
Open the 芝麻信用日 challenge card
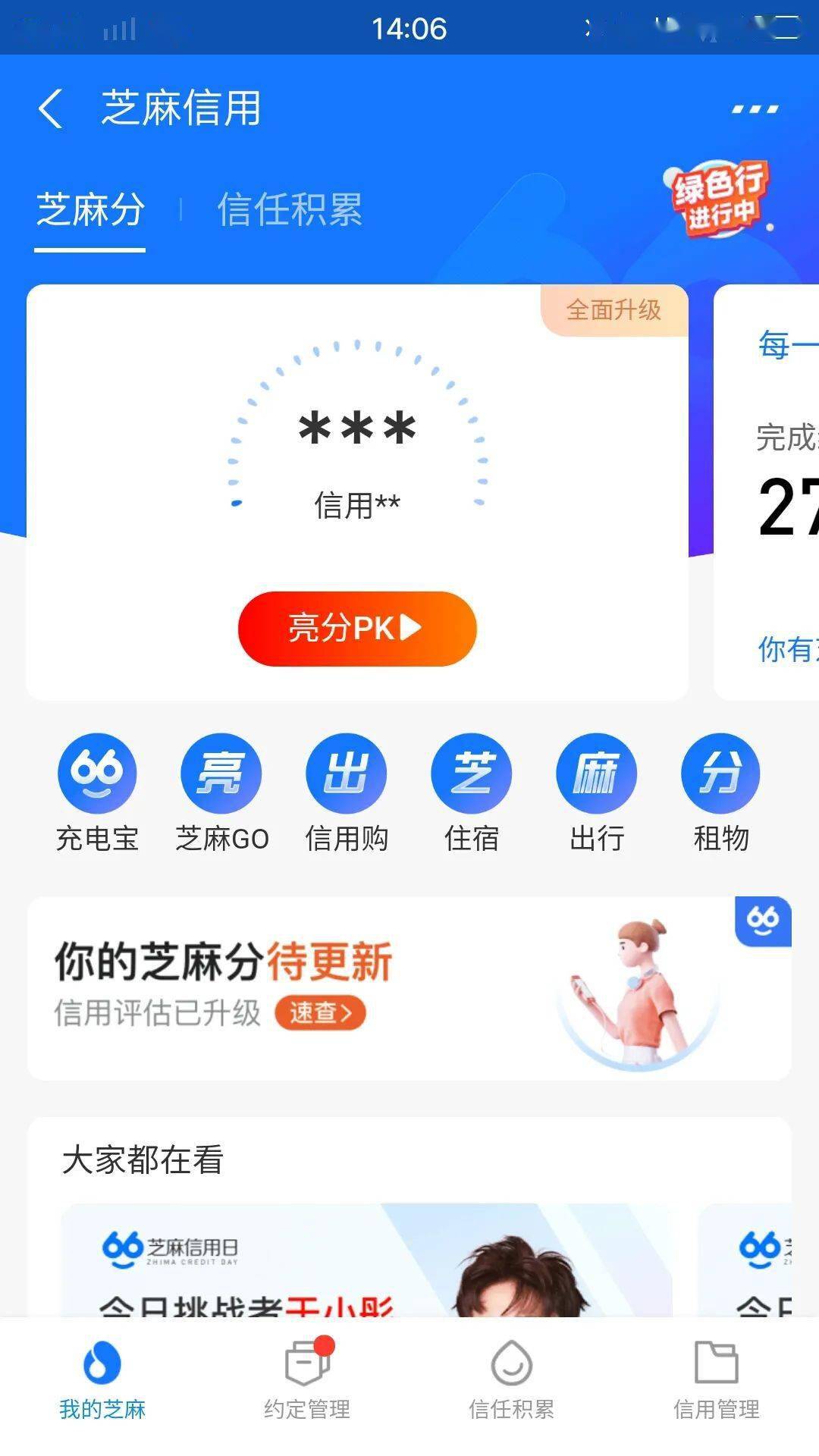point(366,1260)
